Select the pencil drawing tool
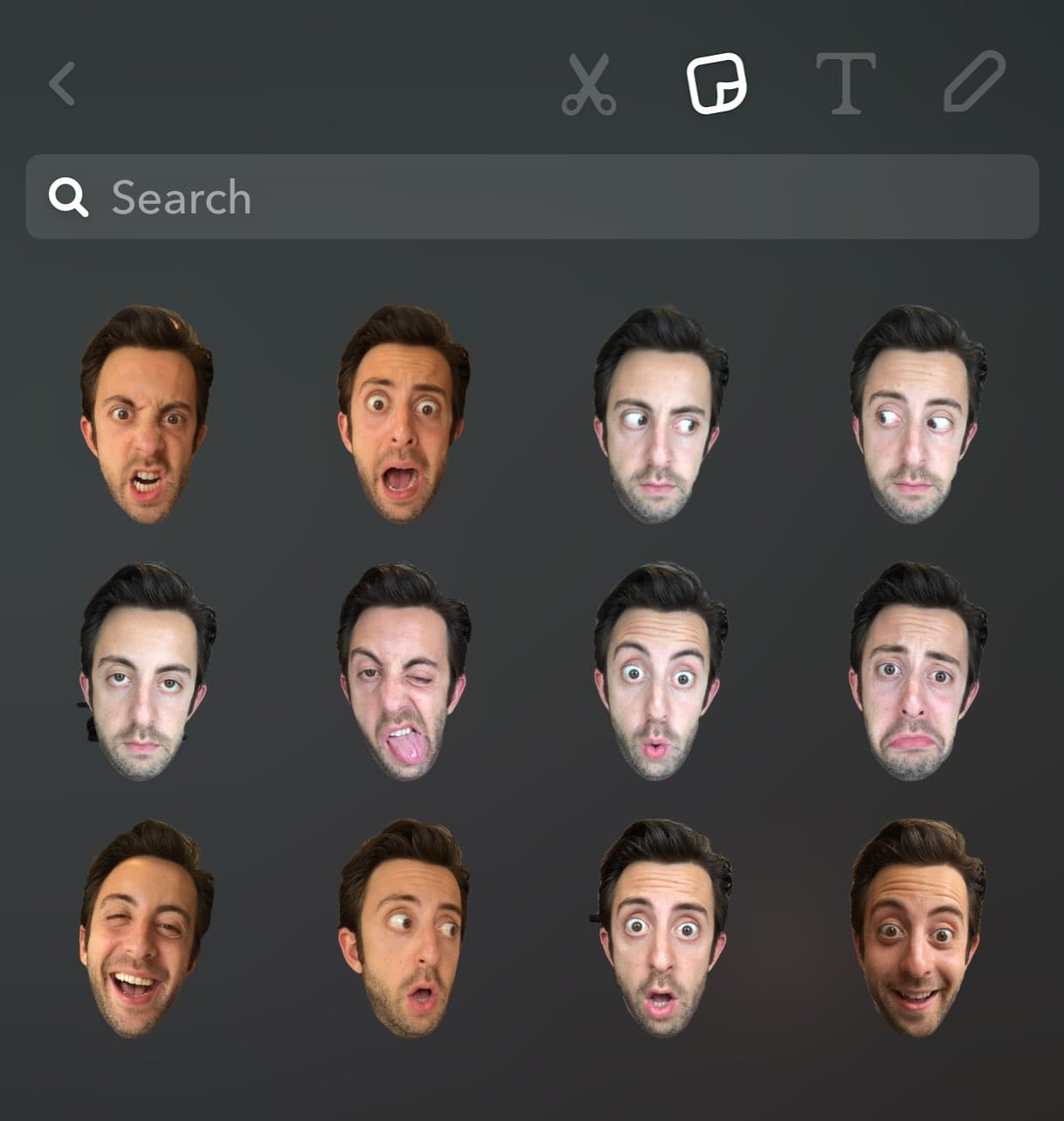This screenshot has height=1121, width=1064. [974, 82]
